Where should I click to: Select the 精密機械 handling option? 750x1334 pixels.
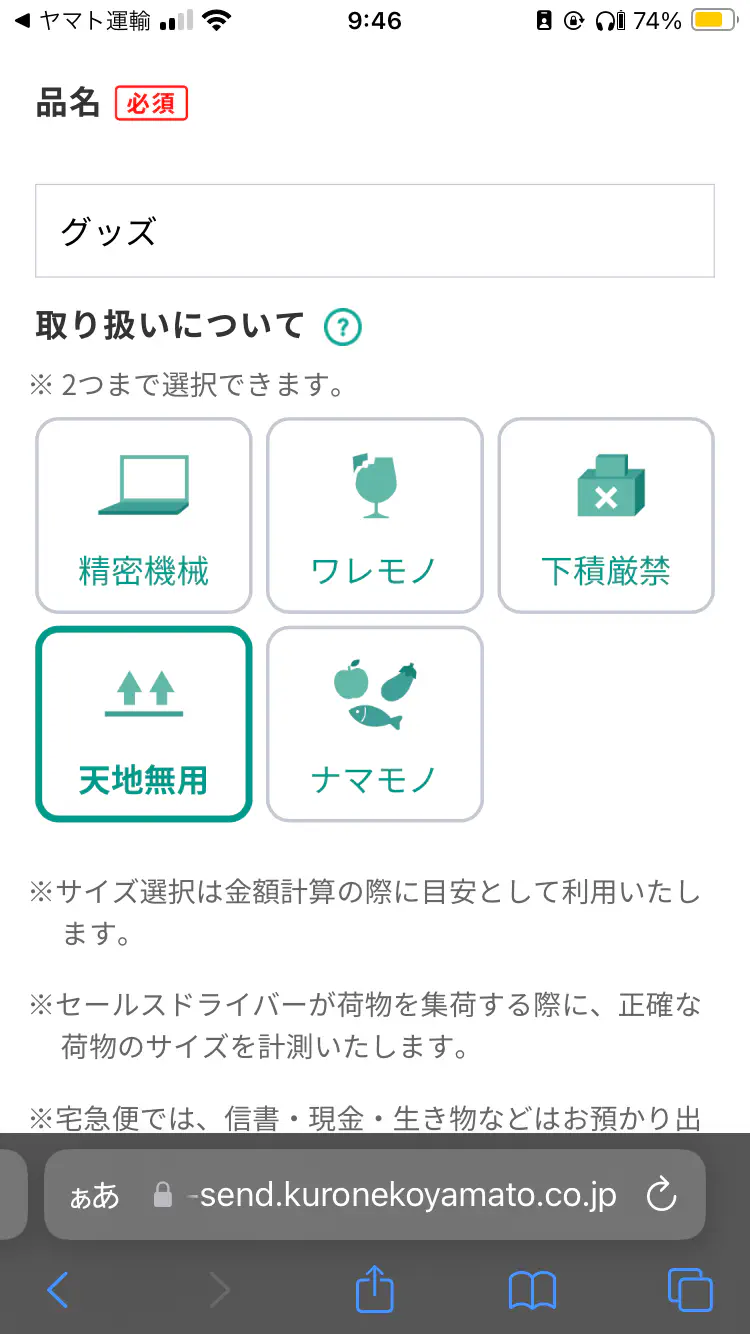pos(143,515)
